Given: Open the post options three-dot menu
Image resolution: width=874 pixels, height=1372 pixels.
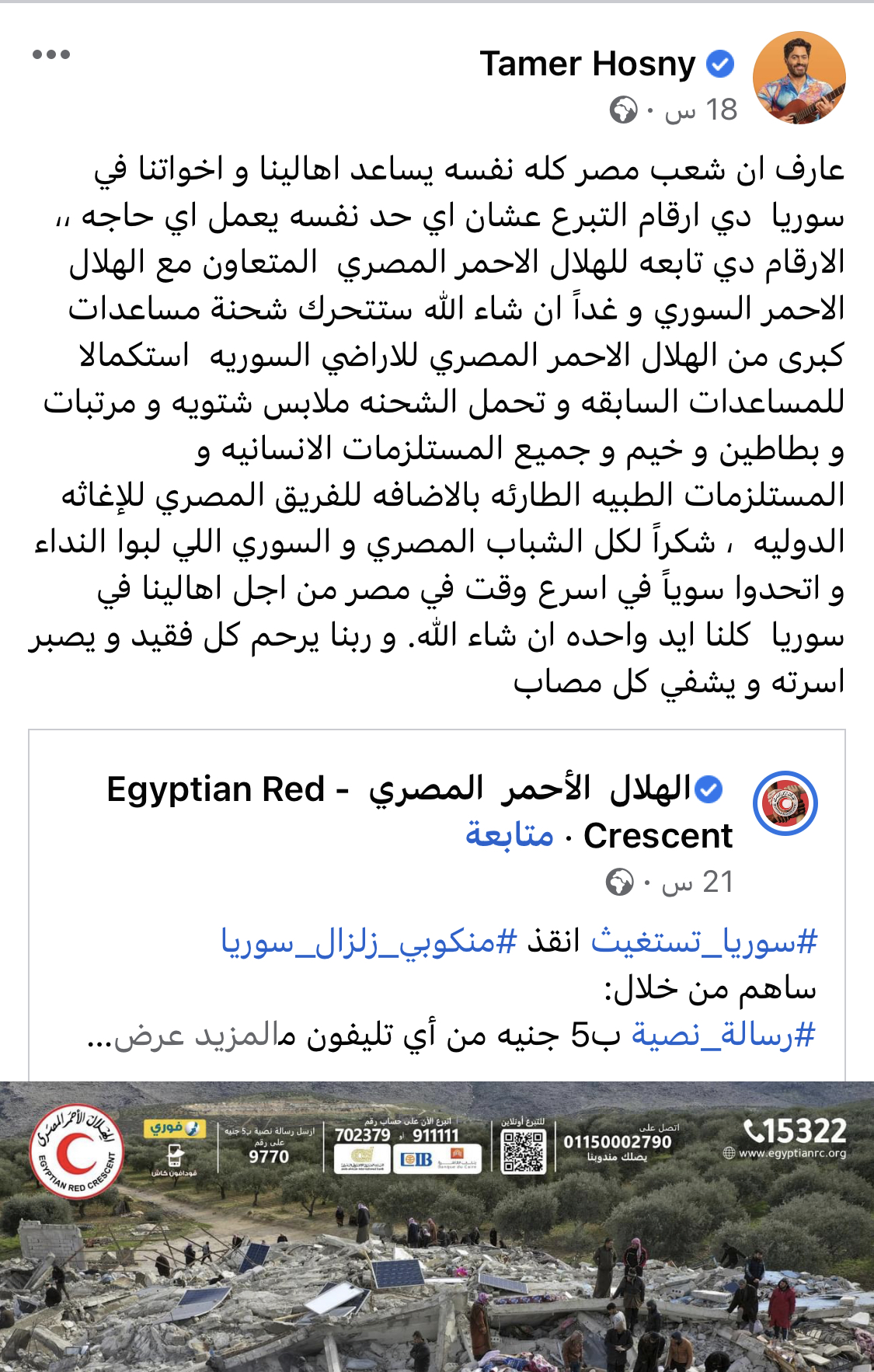Looking at the screenshot, I should [51, 54].
